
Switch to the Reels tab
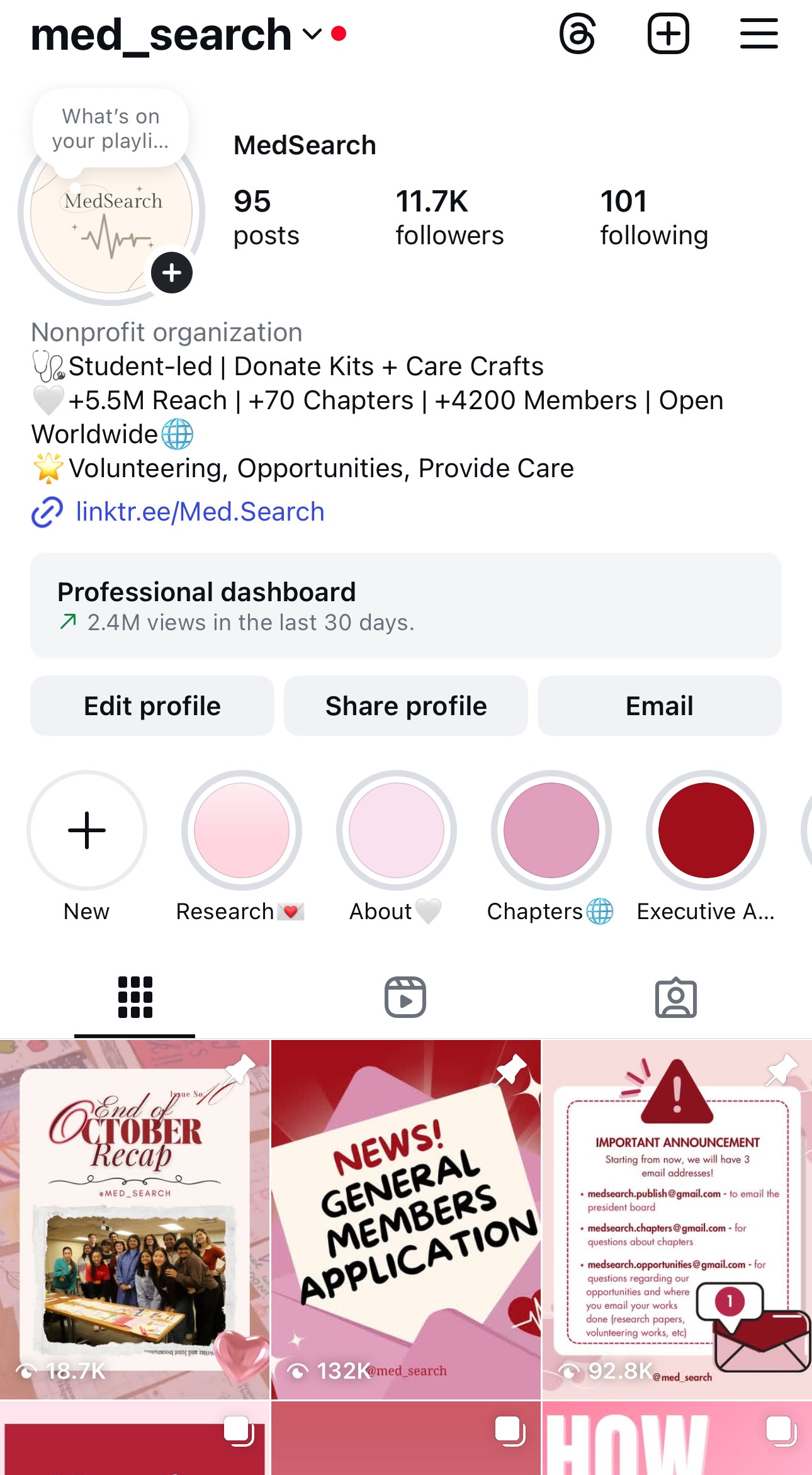click(x=405, y=997)
